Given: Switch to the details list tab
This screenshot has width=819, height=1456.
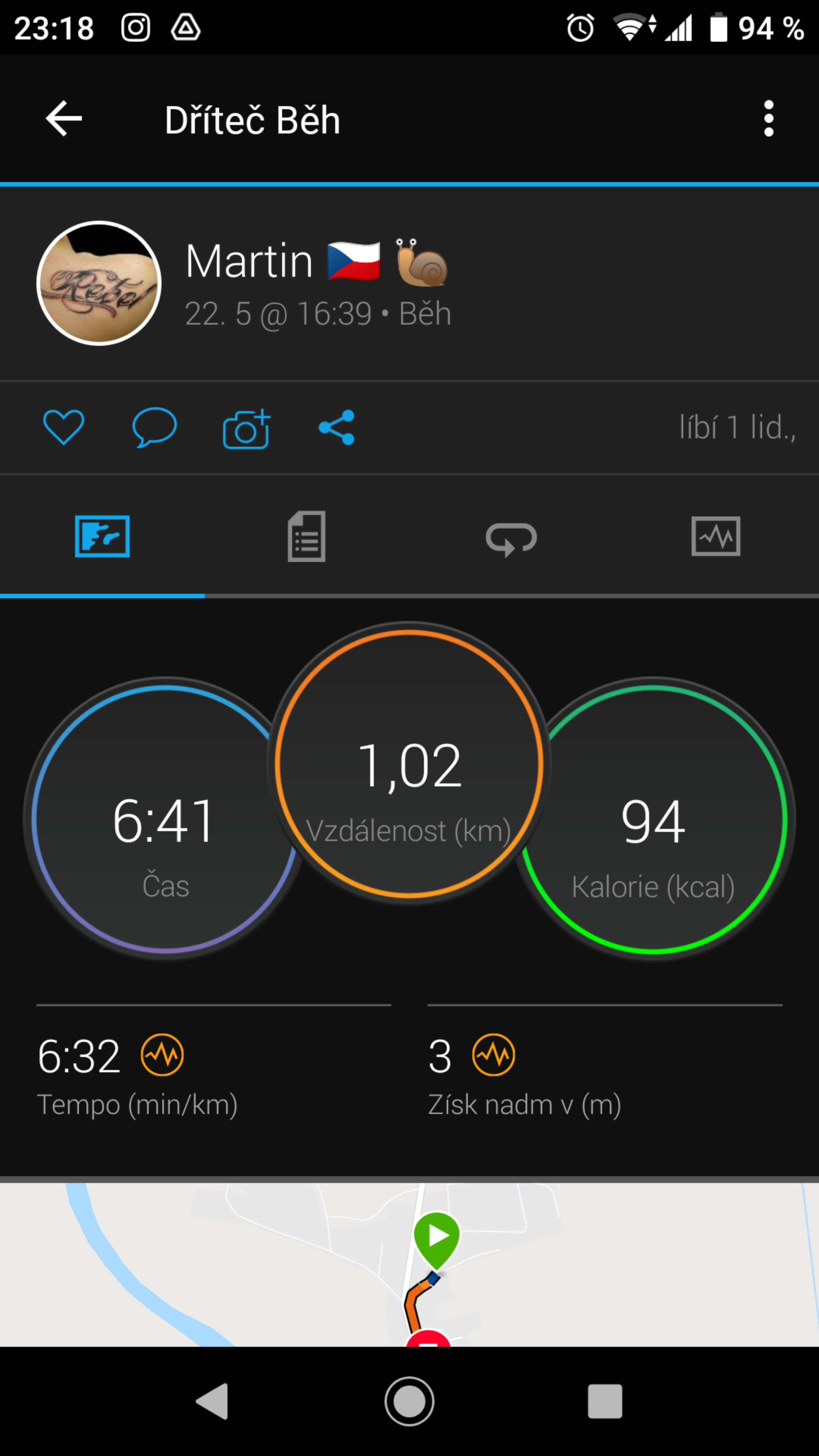Looking at the screenshot, I should (306, 537).
